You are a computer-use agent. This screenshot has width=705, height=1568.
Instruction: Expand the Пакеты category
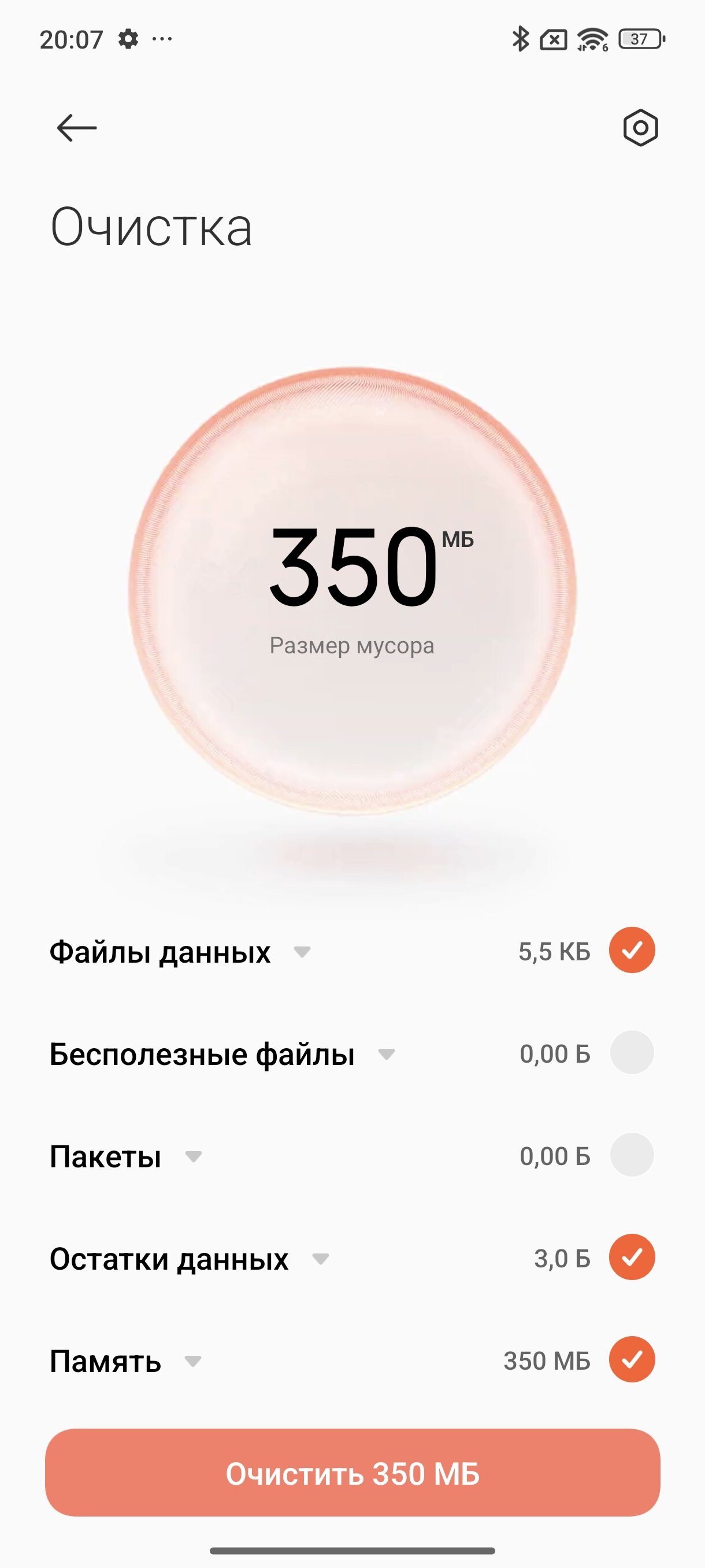pyautogui.click(x=194, y=1156)
